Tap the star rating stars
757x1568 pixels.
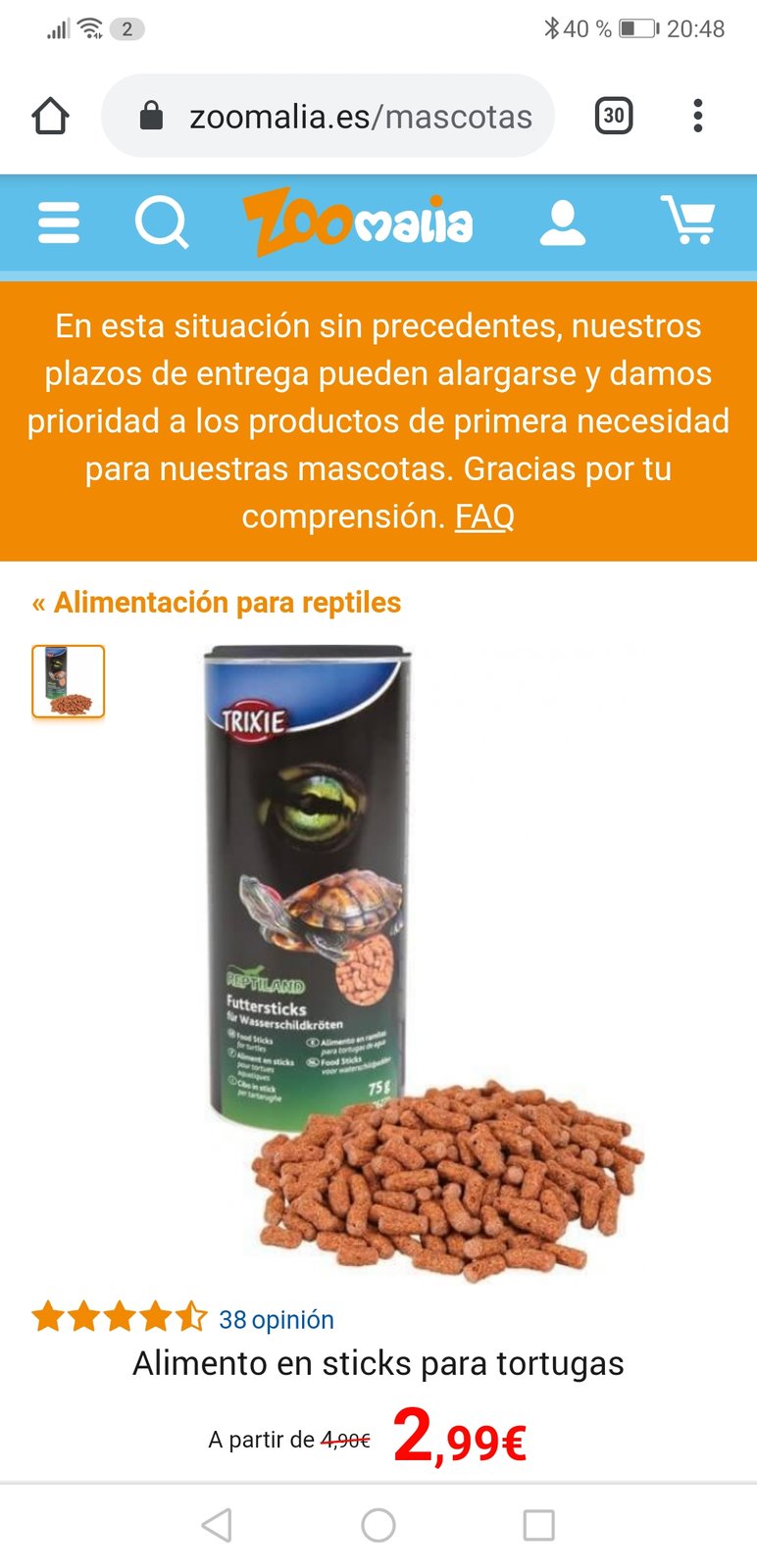tap(118, 1318)
